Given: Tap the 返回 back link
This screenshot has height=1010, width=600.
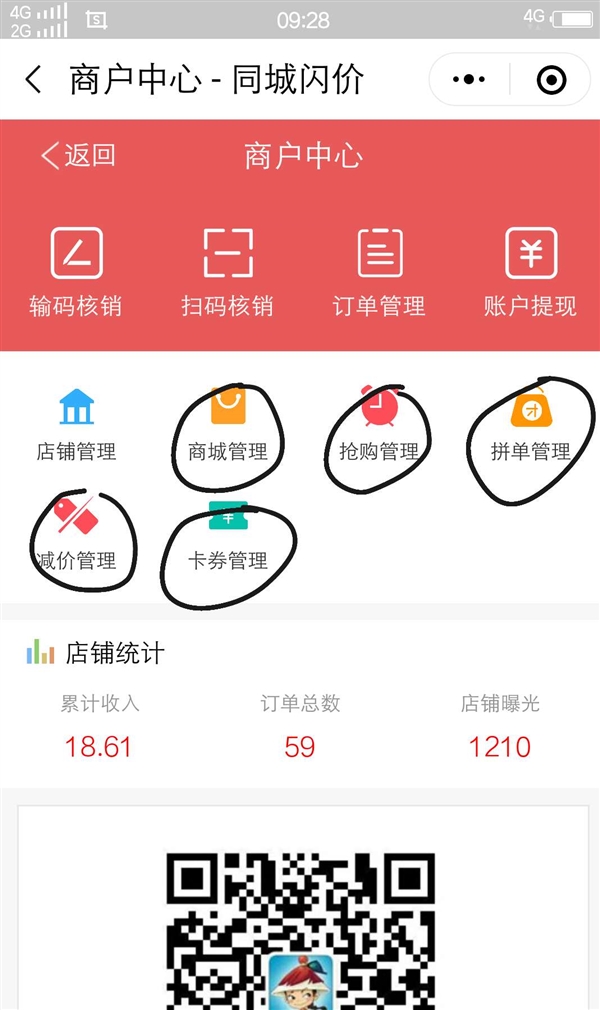Looking at the screenshot, I should pos(78,155).
